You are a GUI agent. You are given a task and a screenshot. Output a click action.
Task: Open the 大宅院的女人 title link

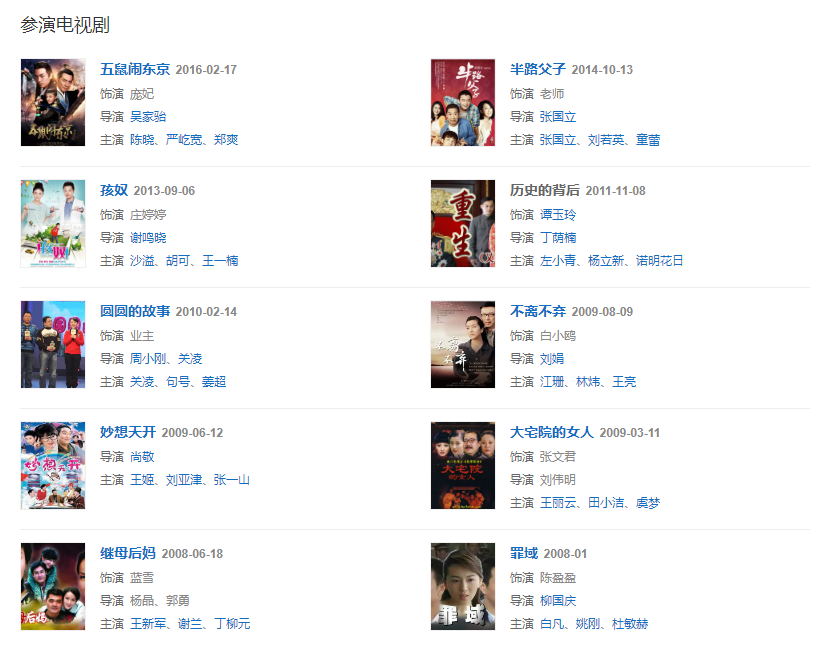click(x=552, y=433)
